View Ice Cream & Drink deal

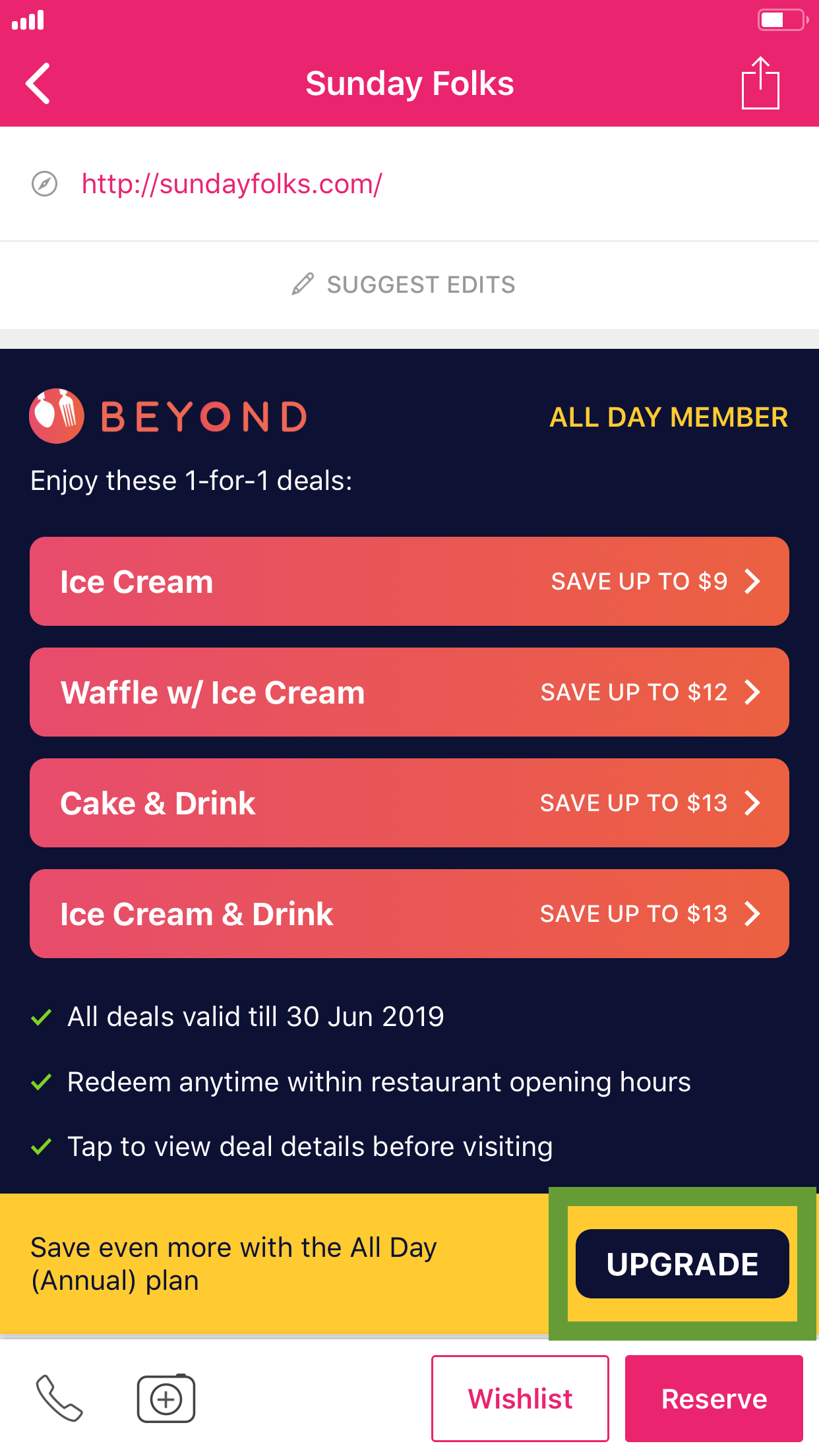click(409, 914)
